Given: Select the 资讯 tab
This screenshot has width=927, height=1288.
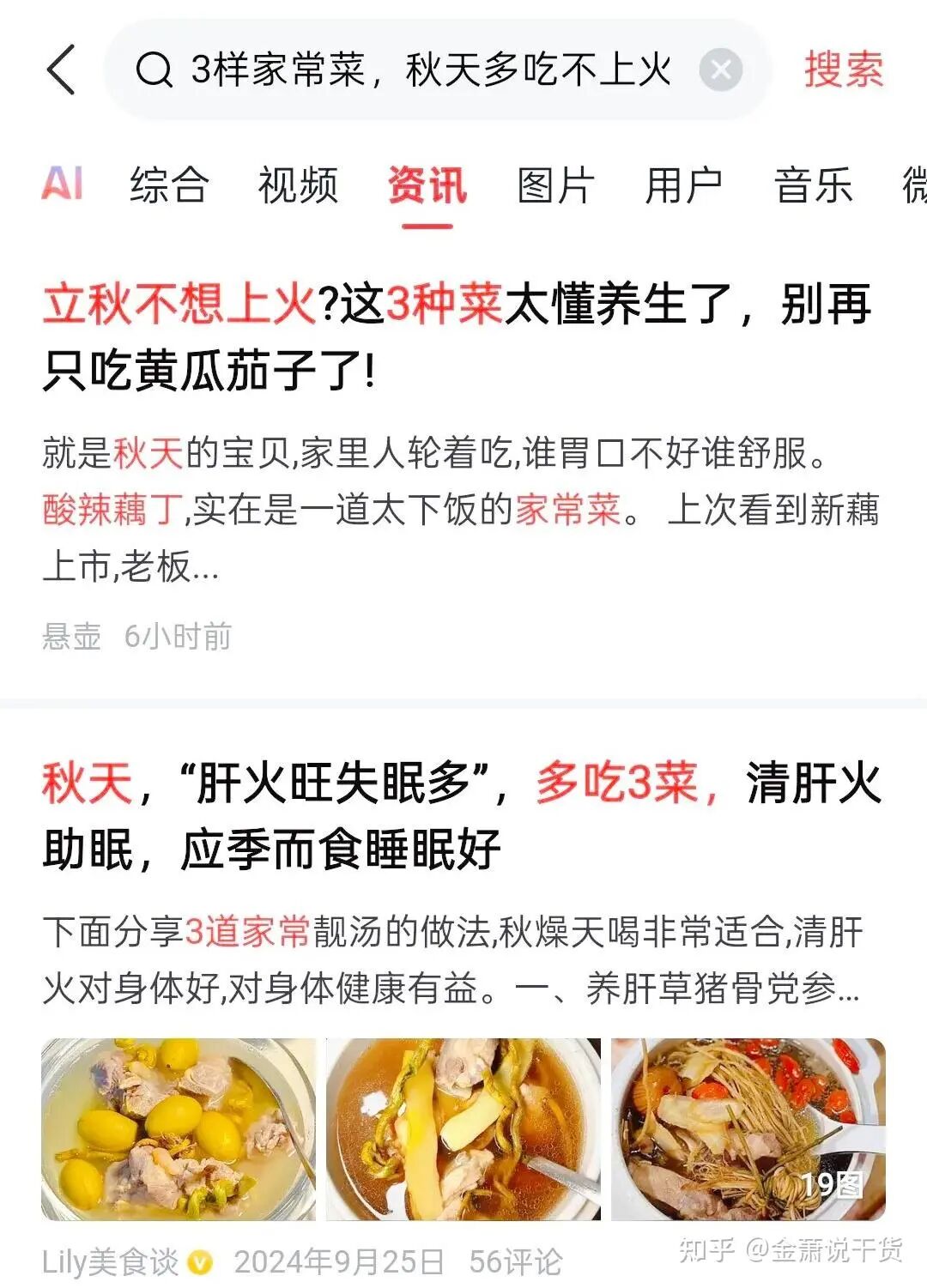Looking at the screenshot, I should click(x=427, y=184).
